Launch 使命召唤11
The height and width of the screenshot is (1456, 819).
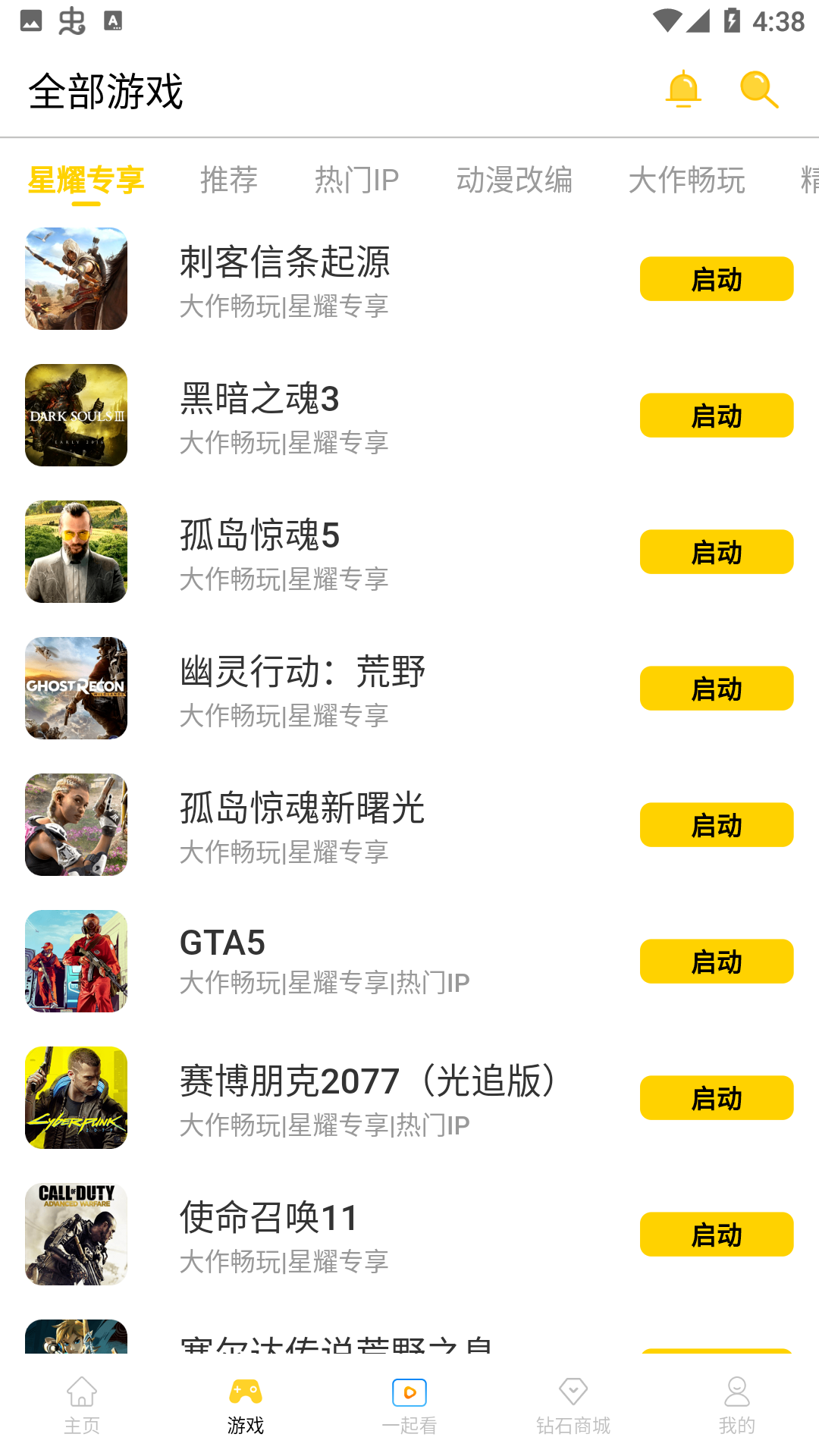[x=717, y=1234]
